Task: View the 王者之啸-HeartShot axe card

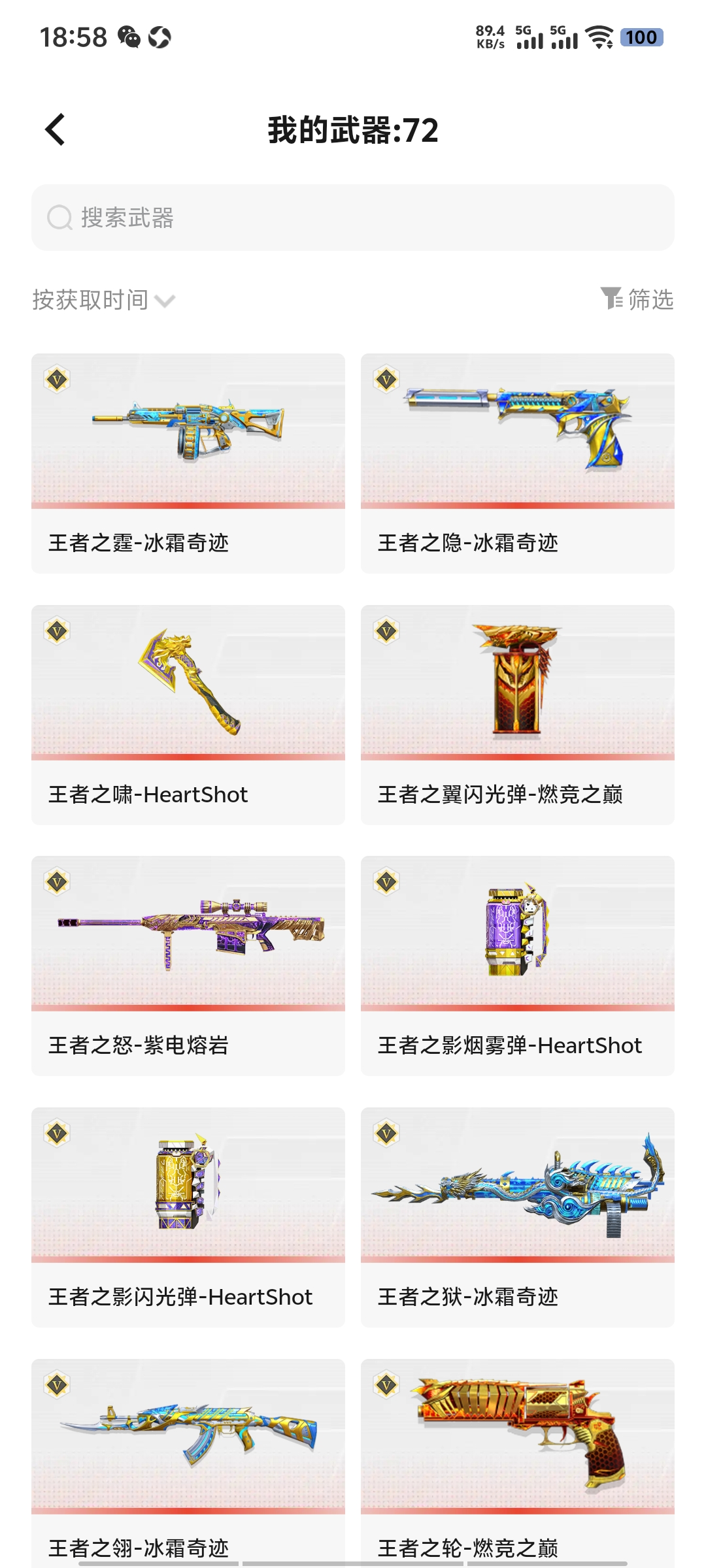Action: pos(188,714)
